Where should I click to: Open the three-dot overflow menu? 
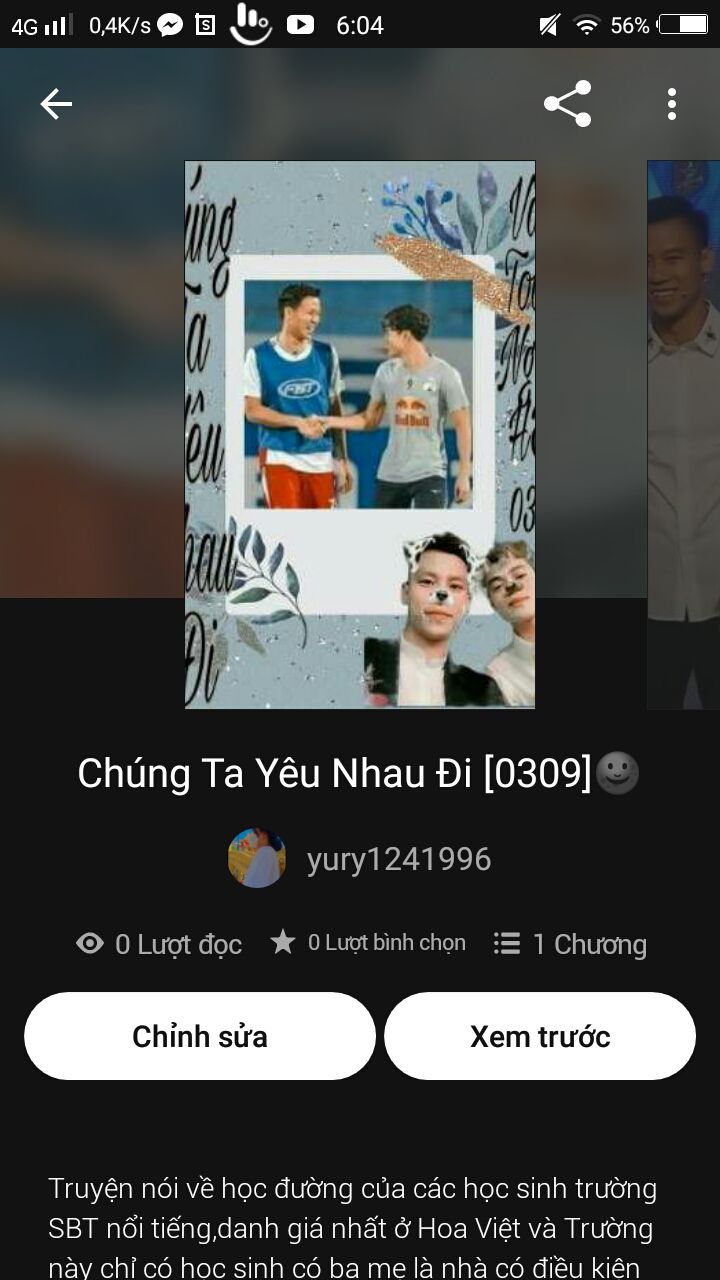(x=672, y=104)
